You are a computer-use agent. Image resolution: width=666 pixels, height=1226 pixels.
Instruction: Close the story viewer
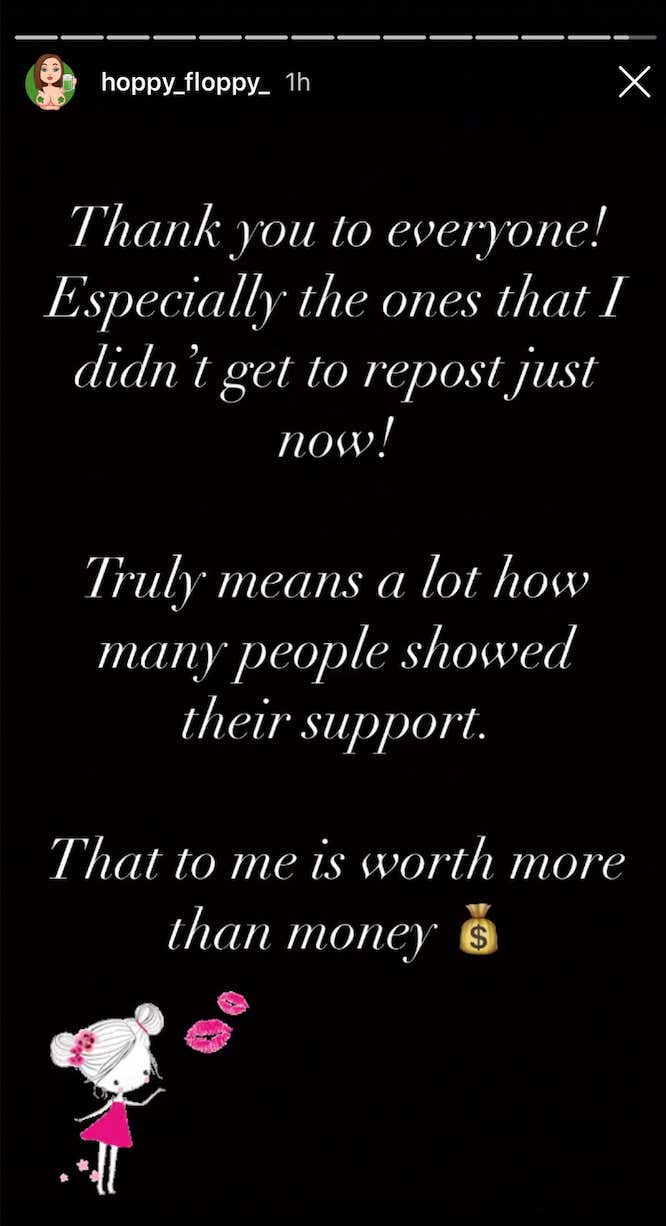[634, 82]
